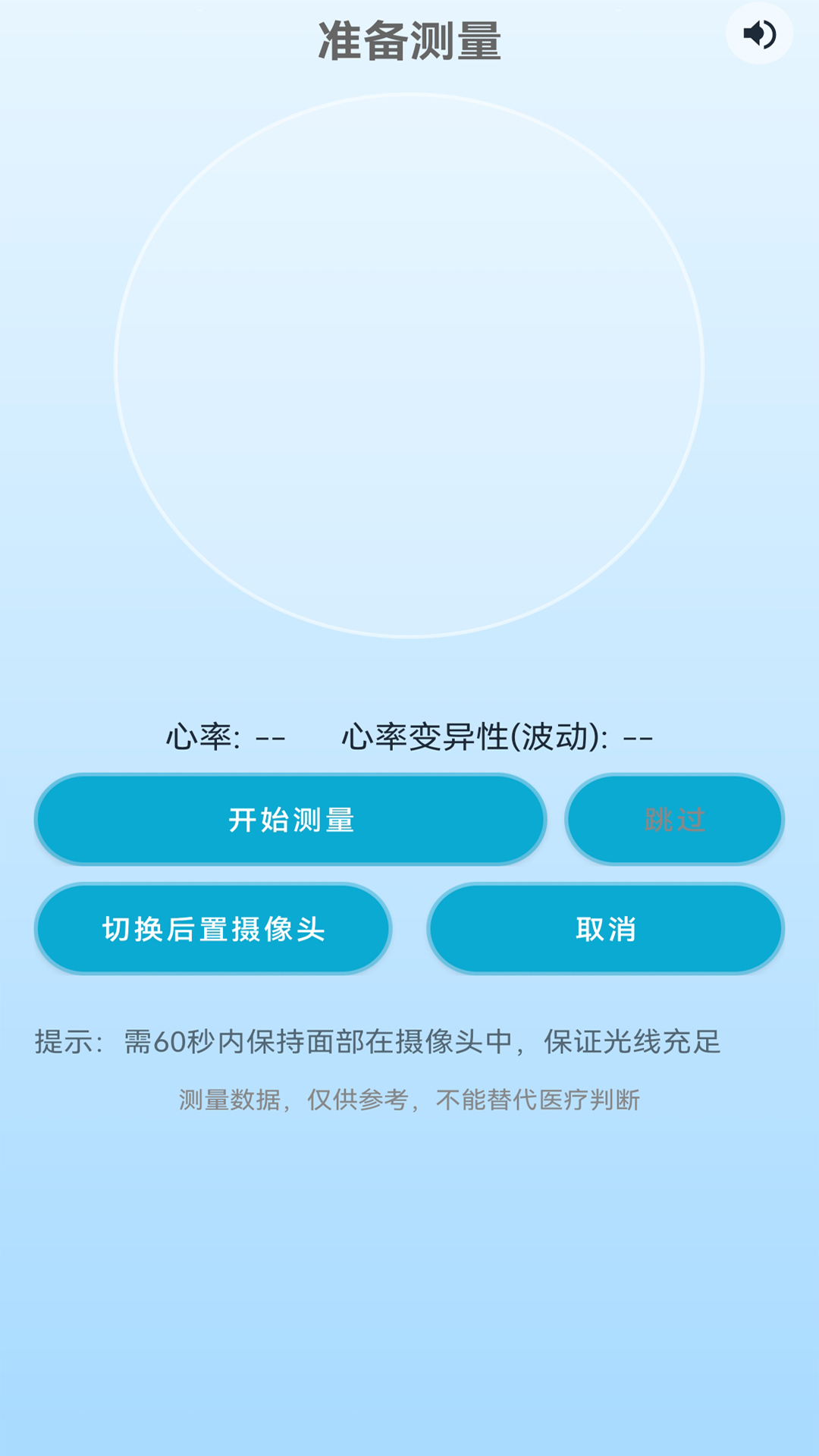819x1456 pixels.
Task: Switch to rear camera via 切换后置摄像头
Action: click(213, 927)
